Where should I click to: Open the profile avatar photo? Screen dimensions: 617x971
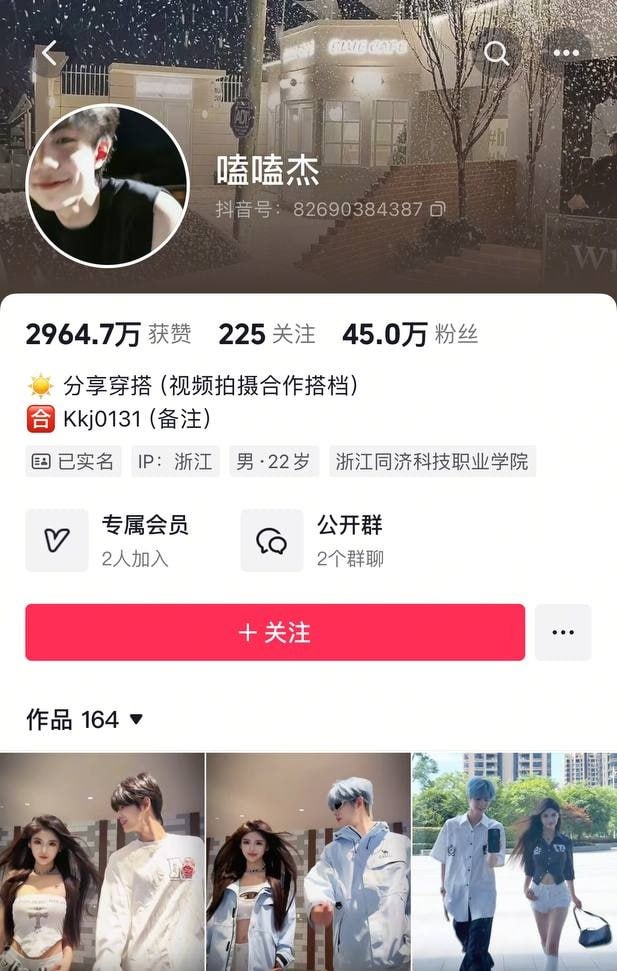click(107, 186)
